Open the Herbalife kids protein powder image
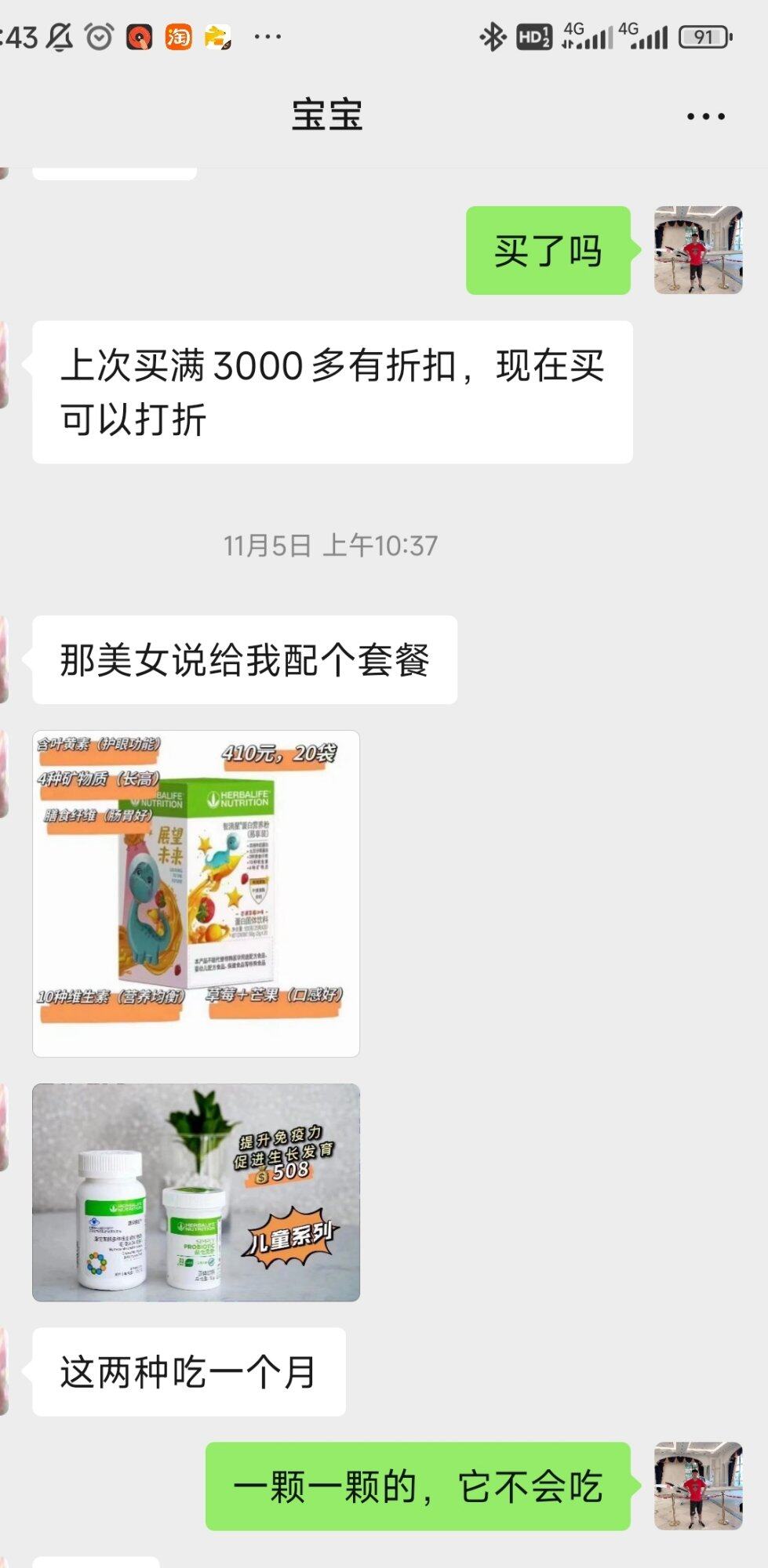This screenshot has height=1568, width=768. (196, 893)
